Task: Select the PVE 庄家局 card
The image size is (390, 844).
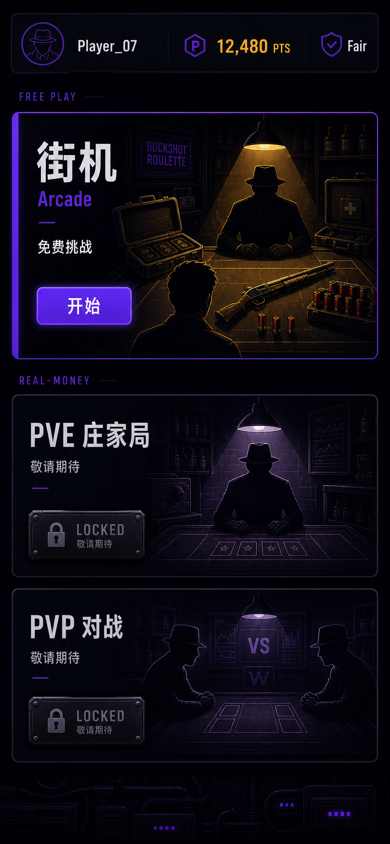Action: [195, 486]
